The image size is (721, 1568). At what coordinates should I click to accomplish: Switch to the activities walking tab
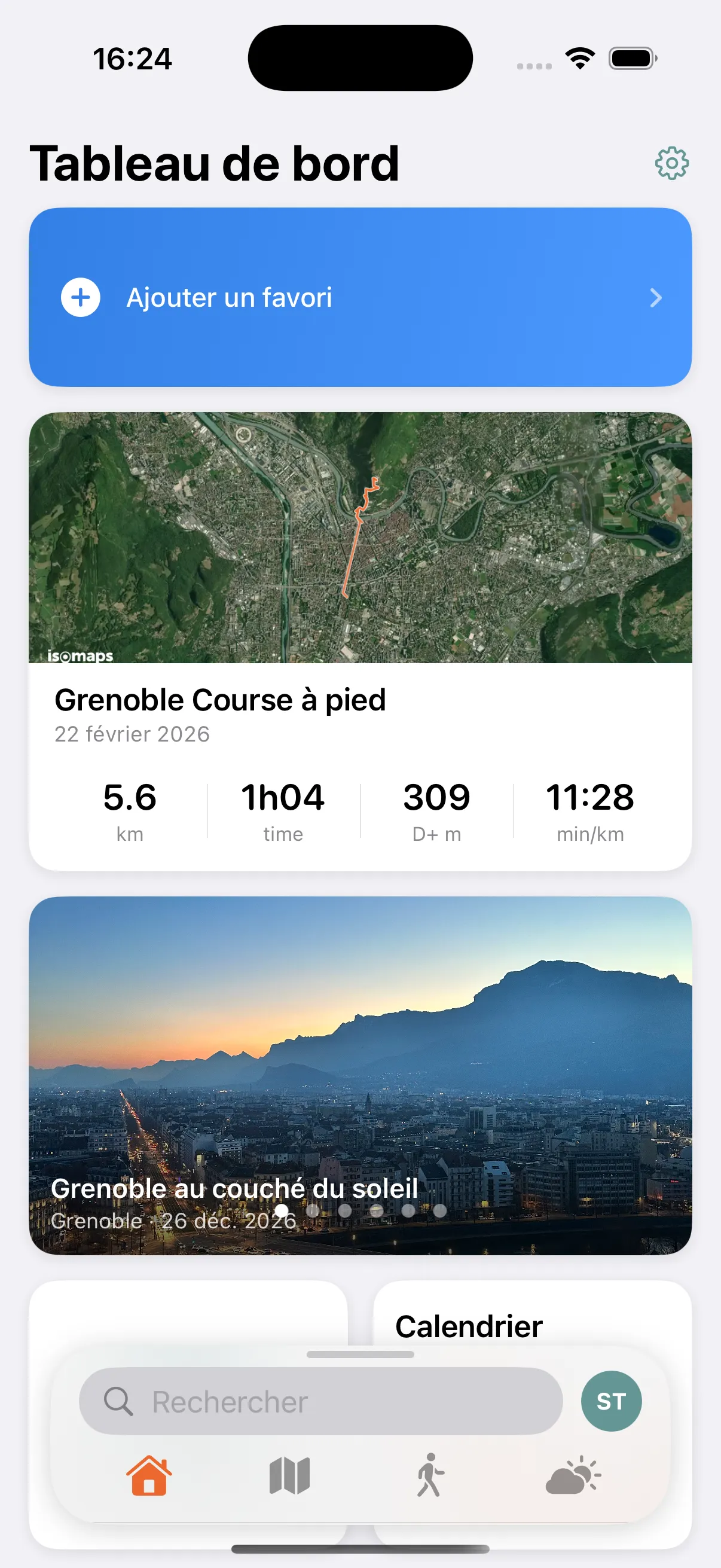tap(431, 1475)
